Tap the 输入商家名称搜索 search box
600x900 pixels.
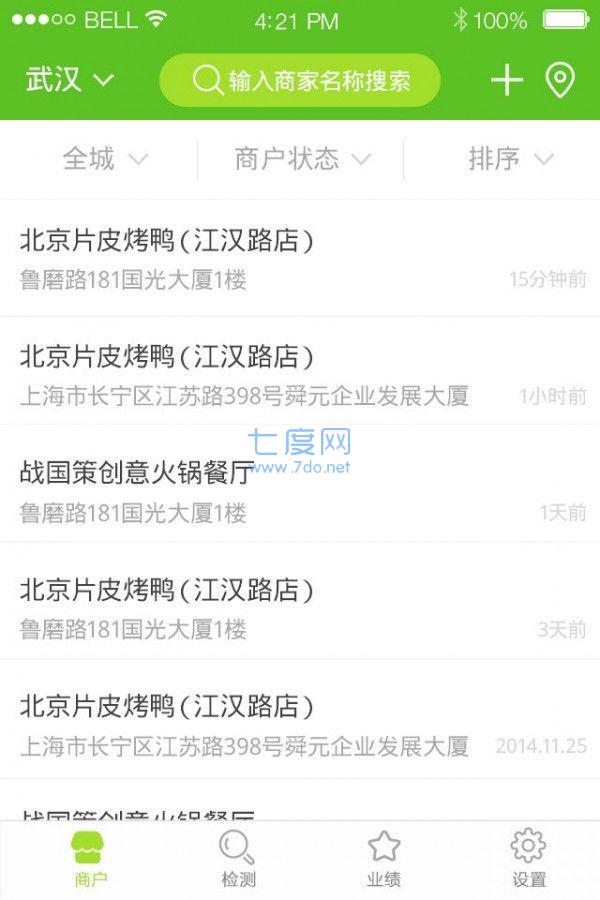pos(300,80)
